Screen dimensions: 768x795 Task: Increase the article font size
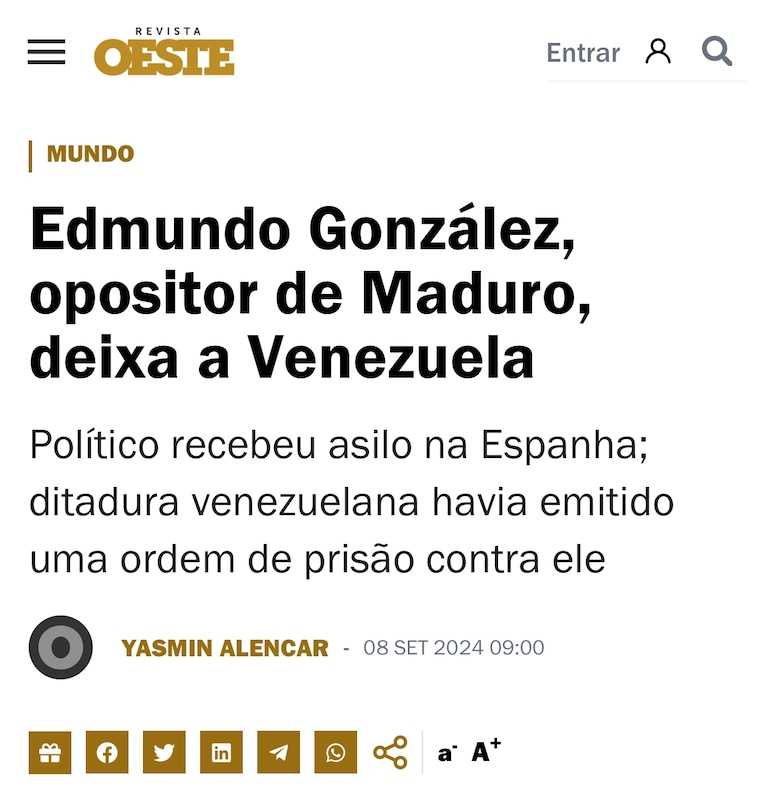pyautogui.click(x=486, y=751)
